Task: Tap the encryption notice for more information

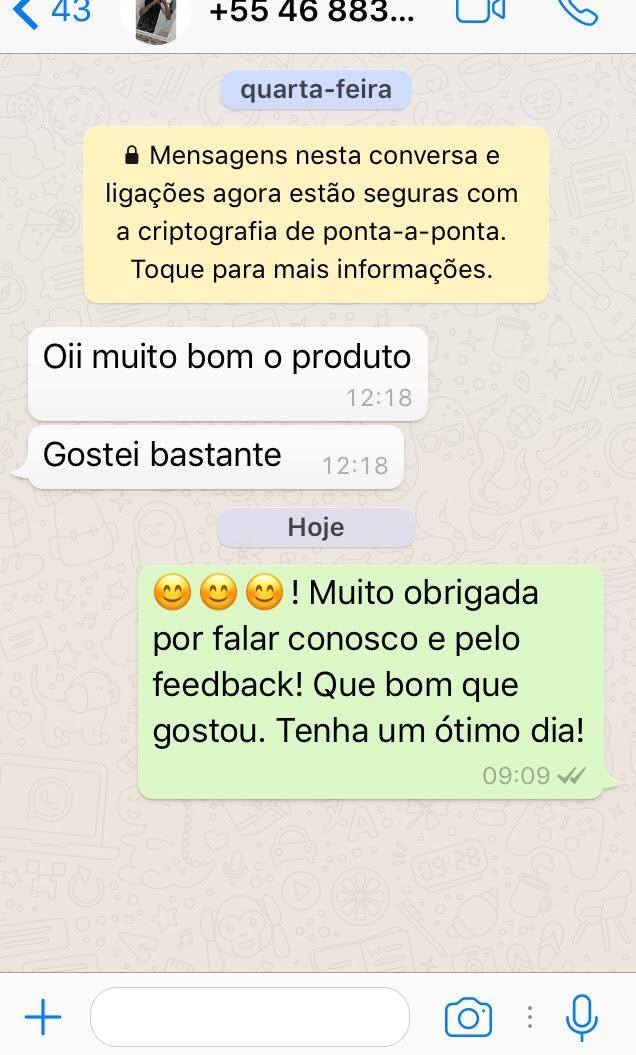Action: coord(316,213)
